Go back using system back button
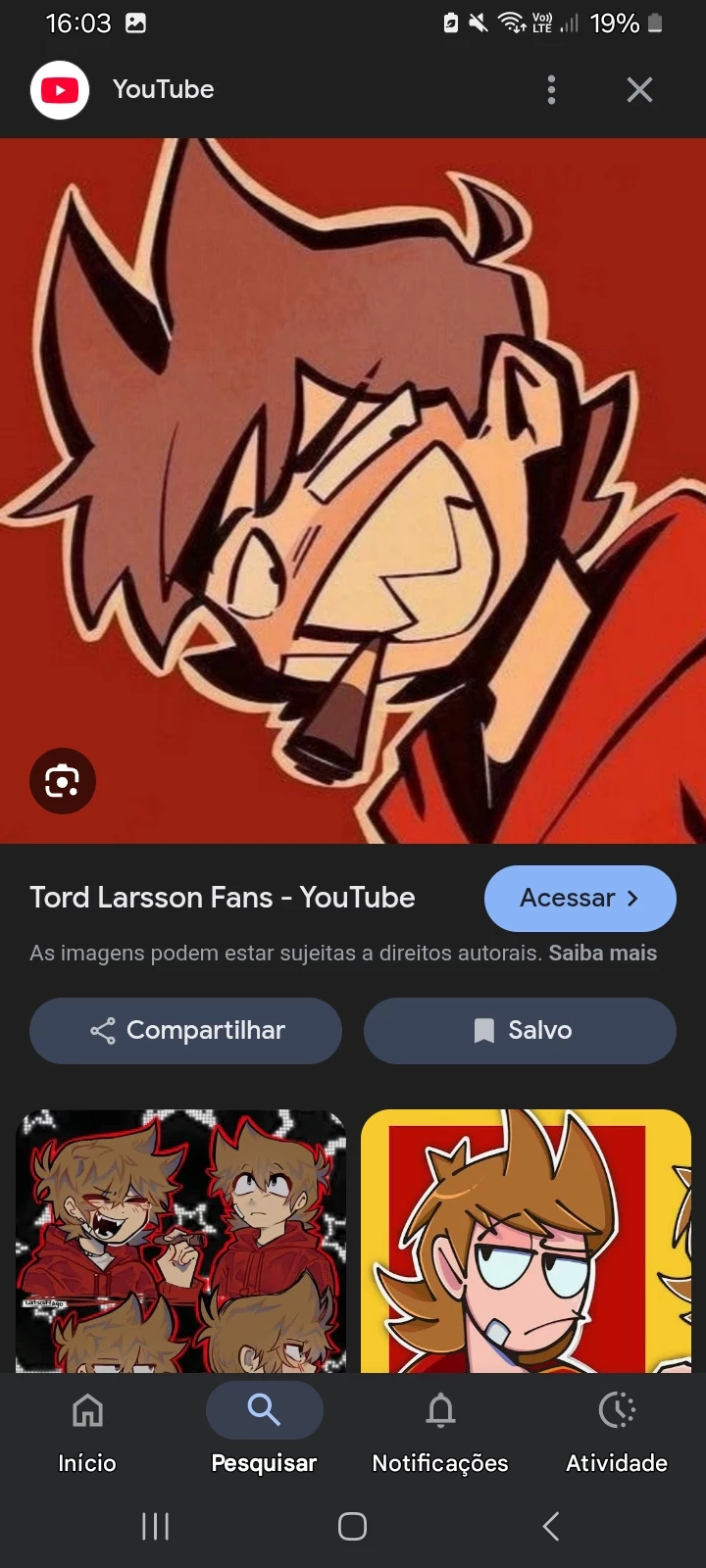706x1568 pixels. click(x=551, y=1526)
